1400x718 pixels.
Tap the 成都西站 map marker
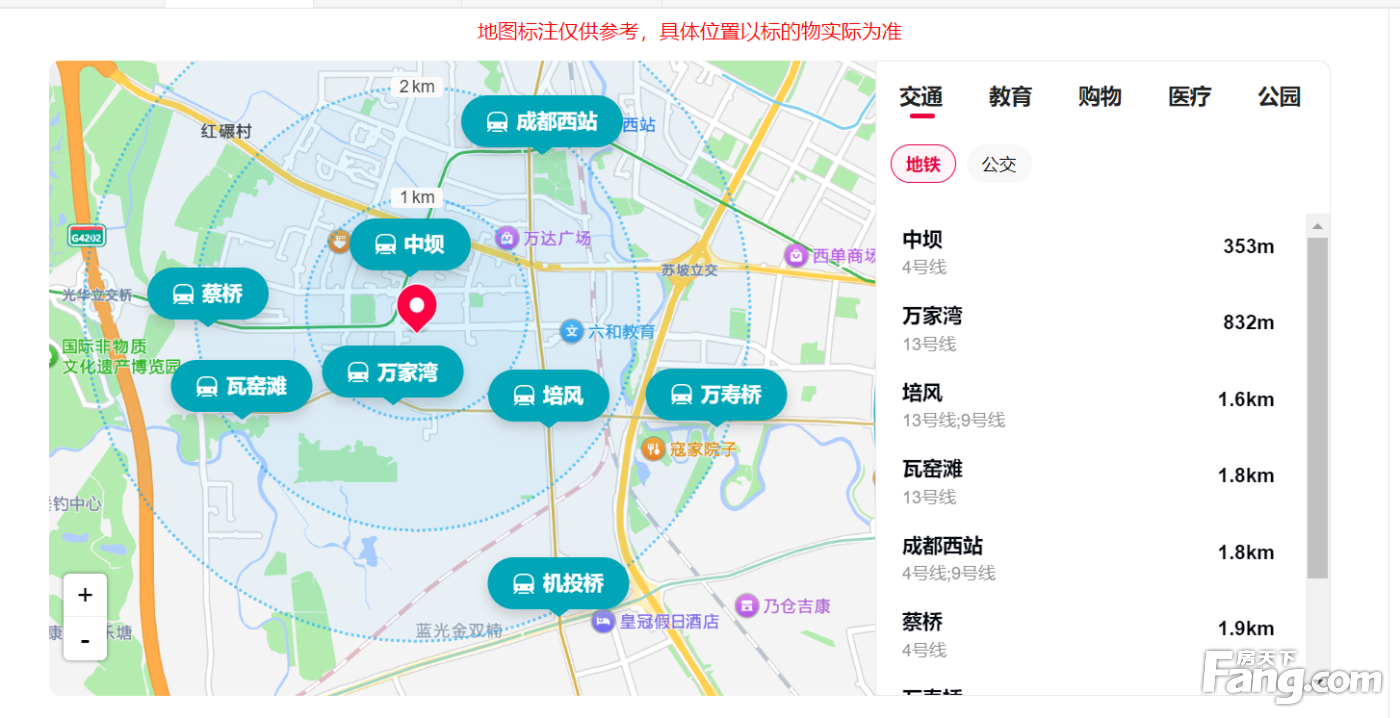point(541,122)
